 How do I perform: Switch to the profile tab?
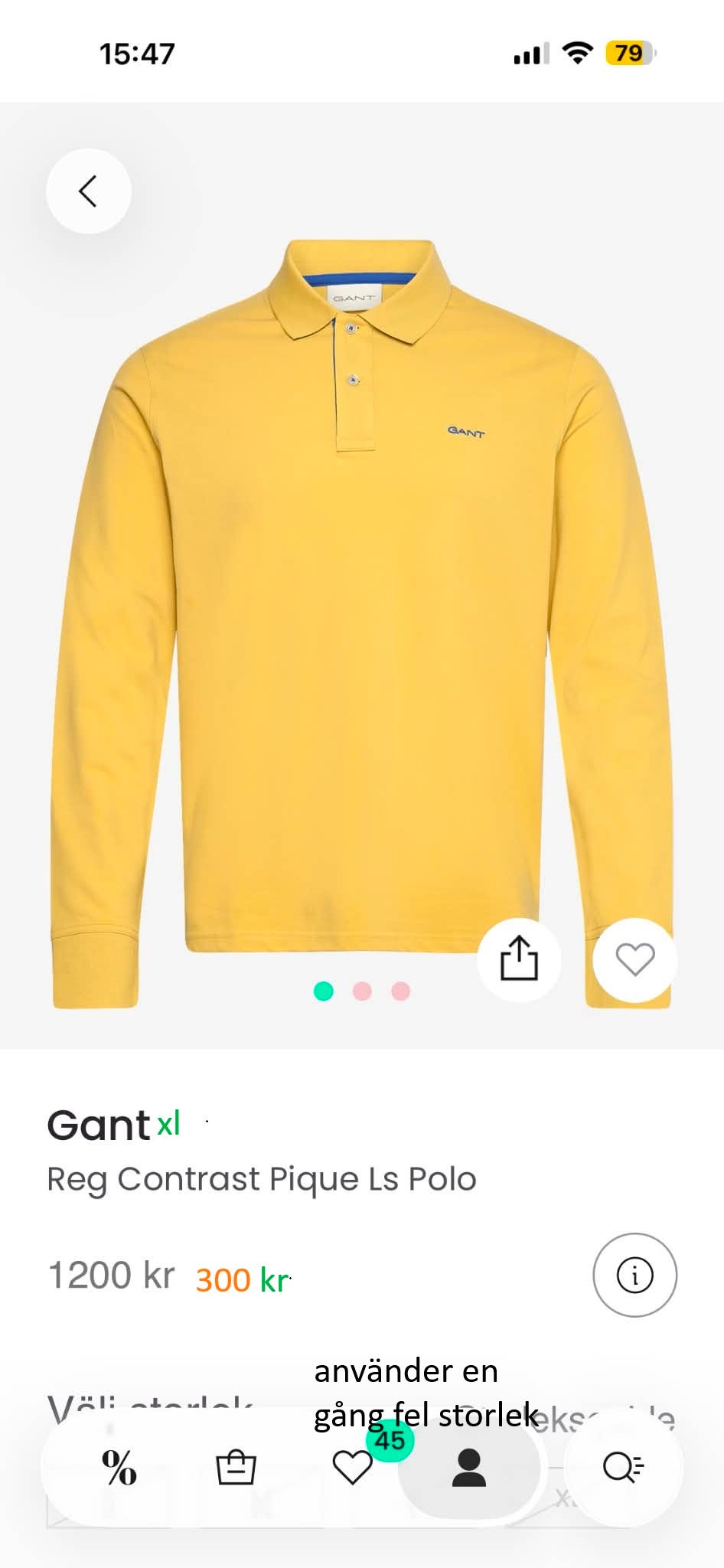[x=469, y=1468]
